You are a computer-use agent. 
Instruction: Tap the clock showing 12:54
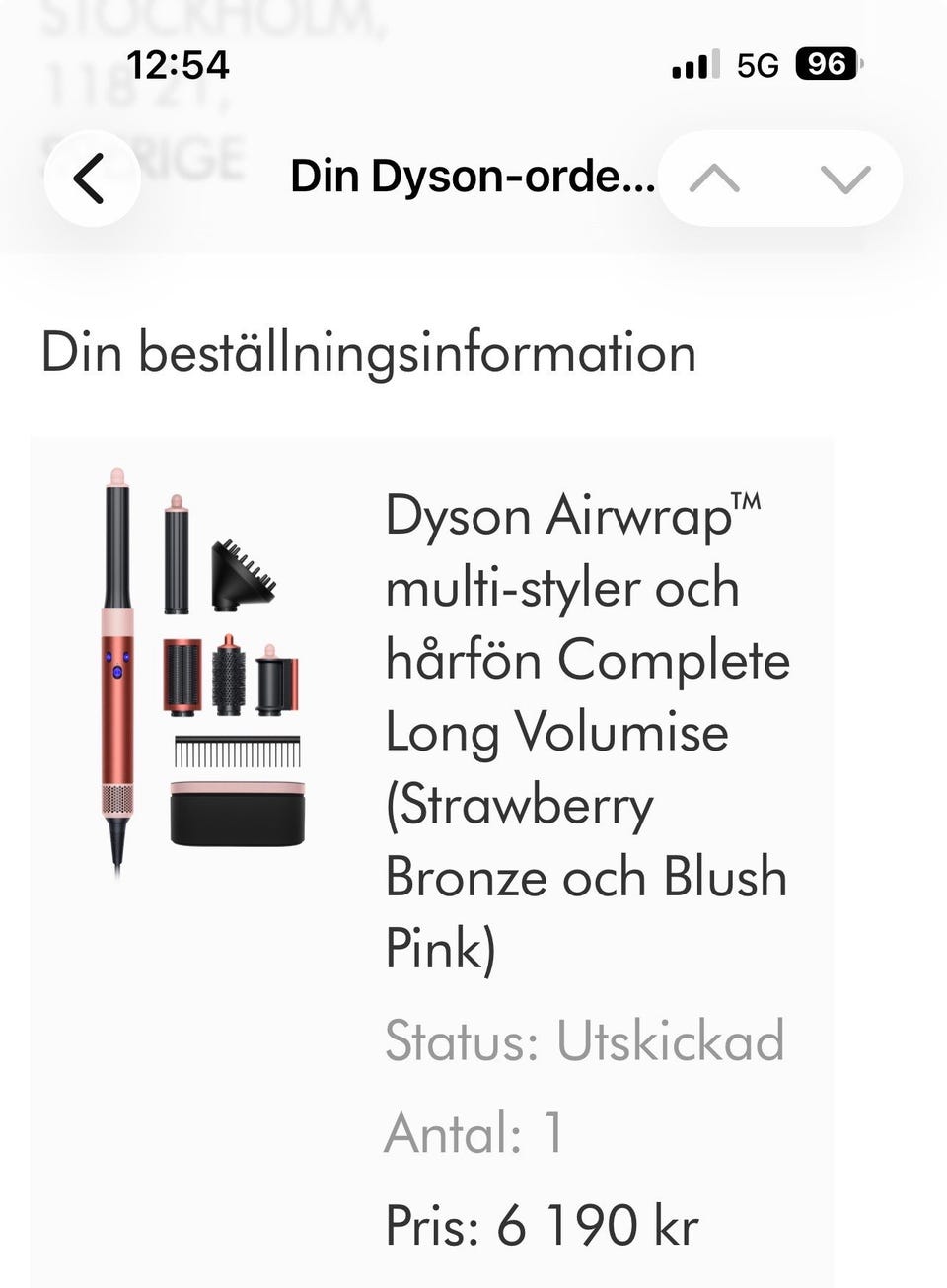tap(179, 64)
